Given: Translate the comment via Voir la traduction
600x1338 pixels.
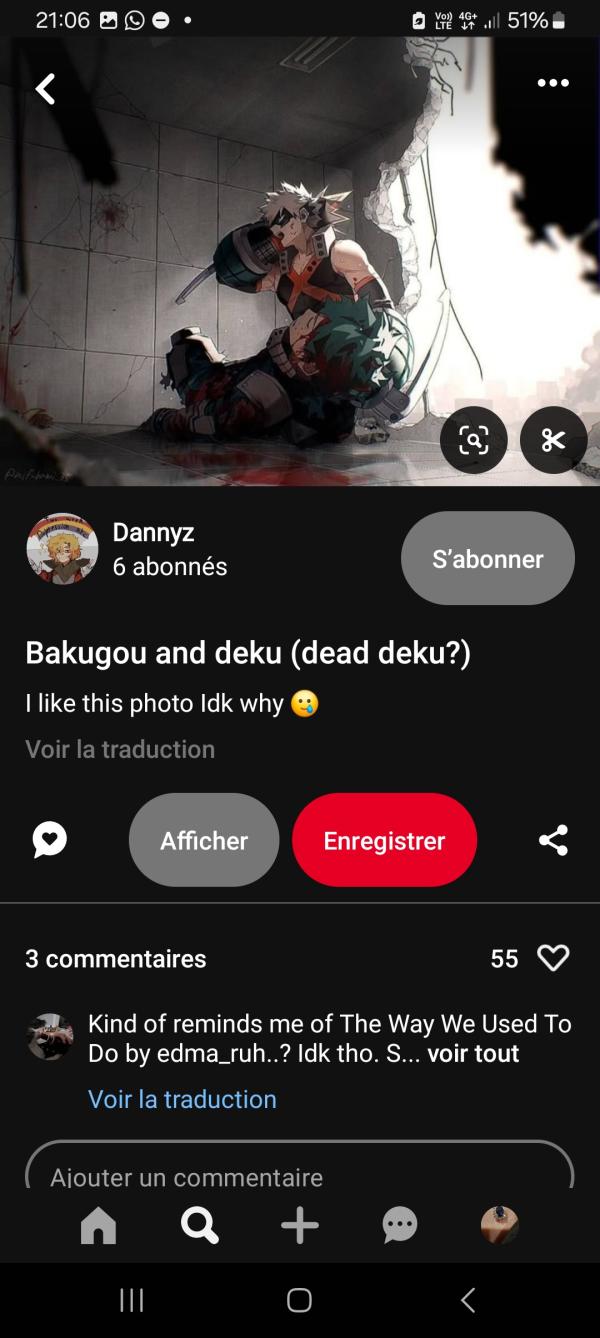Looking at the screenshot, I should (182, 1099).
